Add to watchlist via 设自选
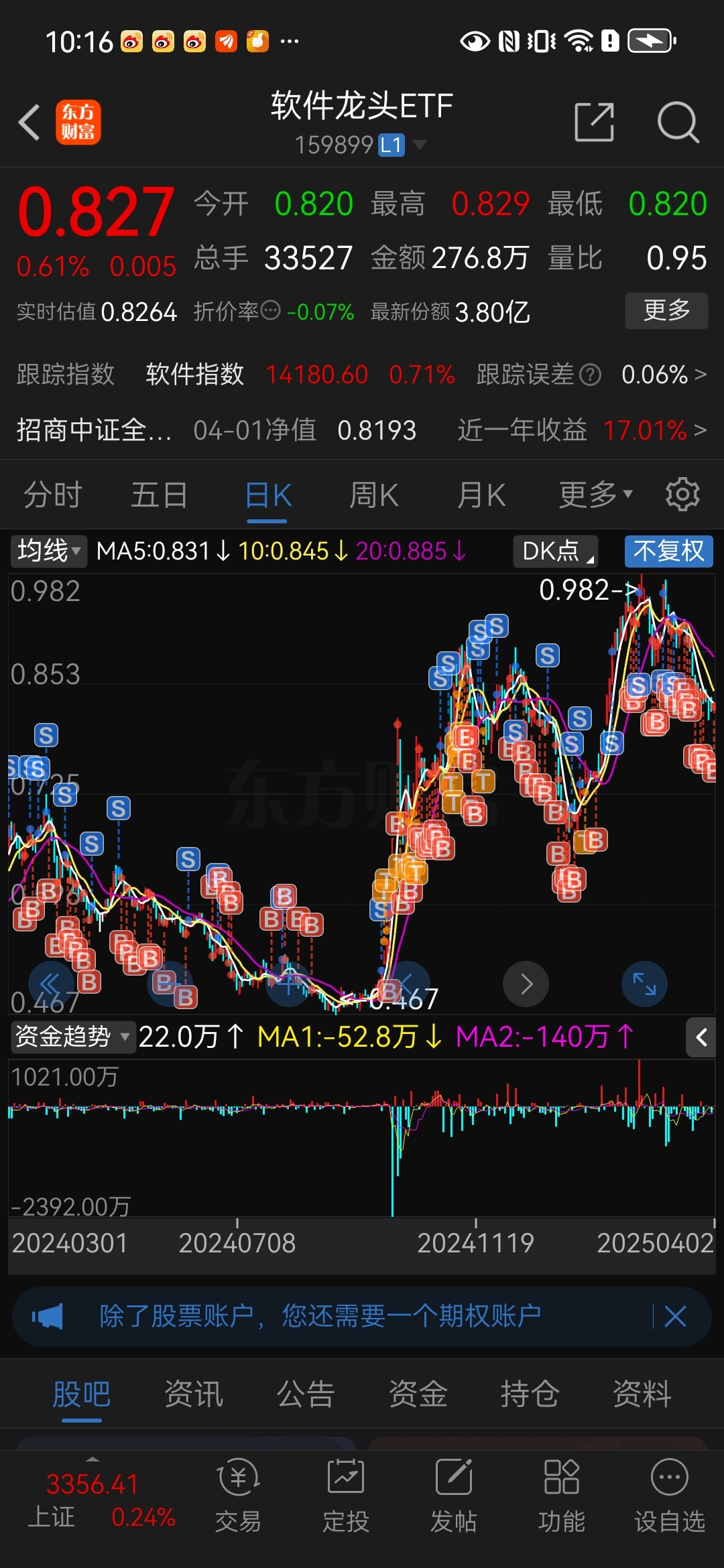The width and height of the screenshot is (724, 1568). 670,1496
